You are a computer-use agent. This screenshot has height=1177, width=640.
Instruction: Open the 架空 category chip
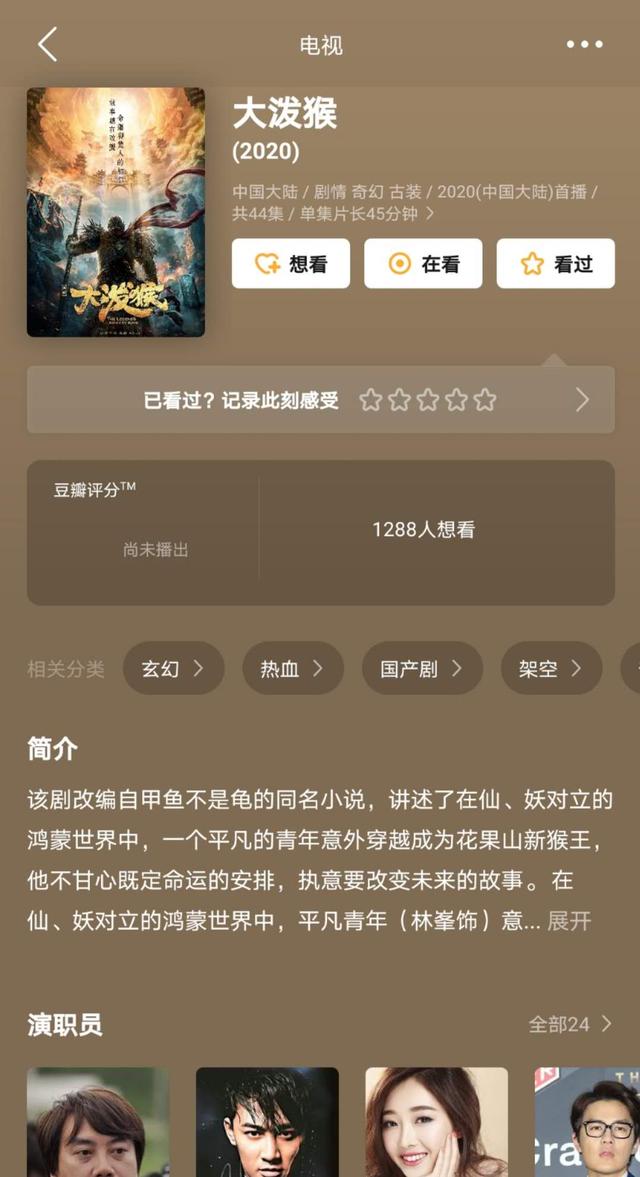click(551, 668)
